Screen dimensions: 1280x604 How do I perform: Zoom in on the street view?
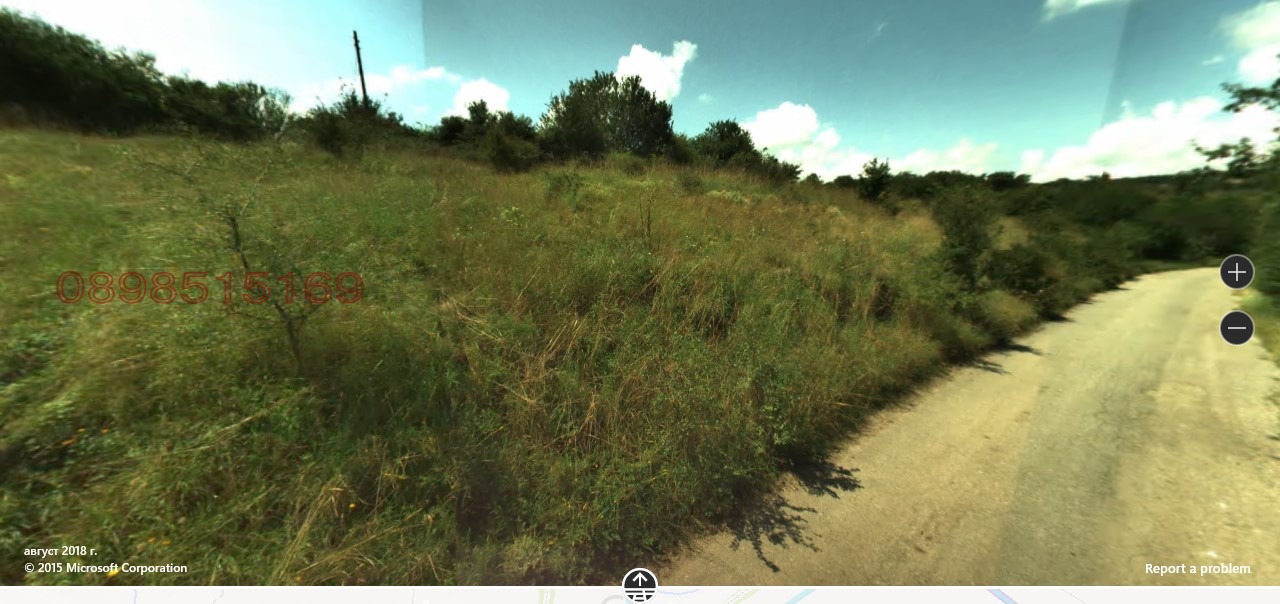coord(1237,272)
